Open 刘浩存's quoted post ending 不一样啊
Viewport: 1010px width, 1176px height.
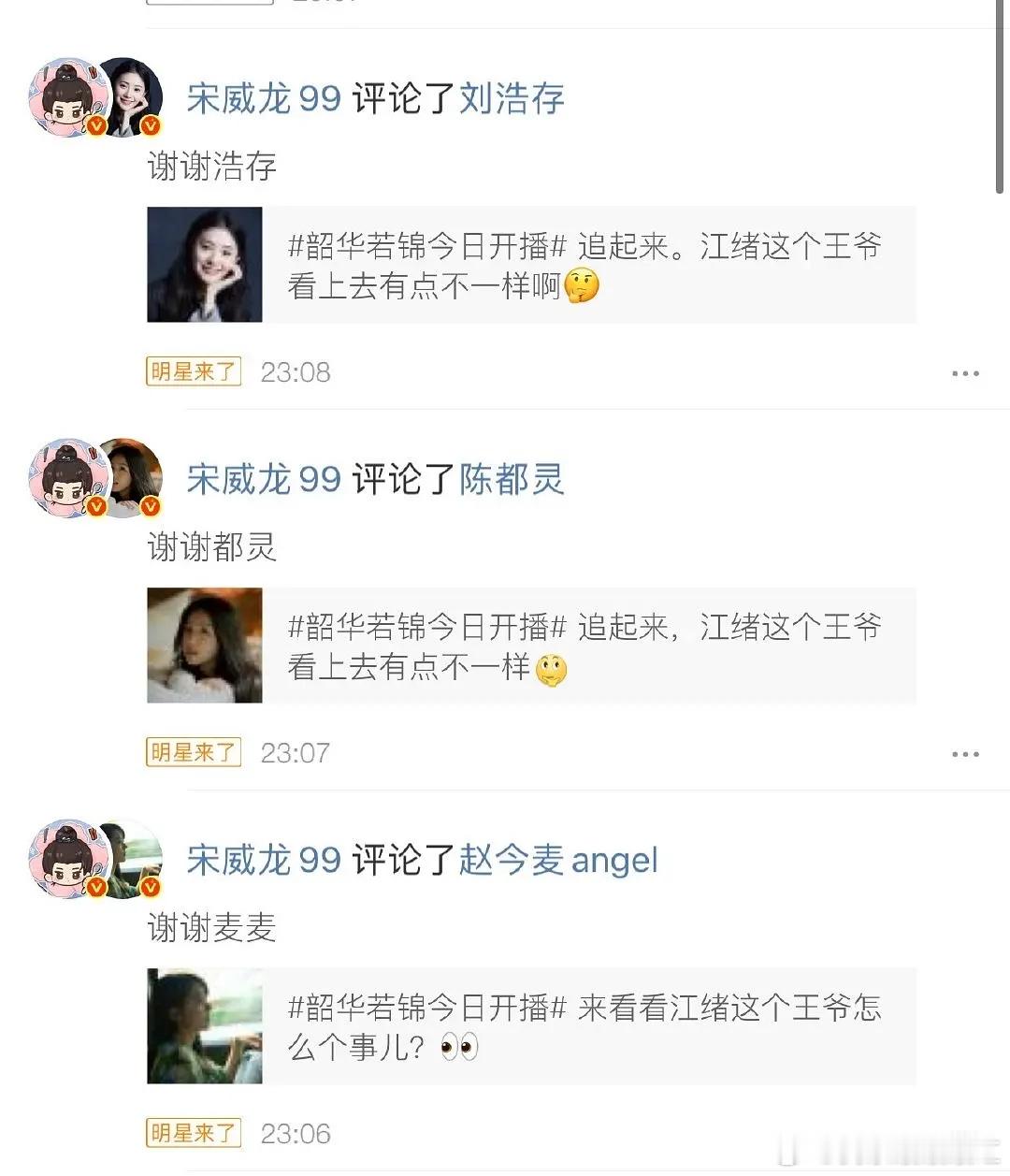pyautogui.click(x=584, y=266)
